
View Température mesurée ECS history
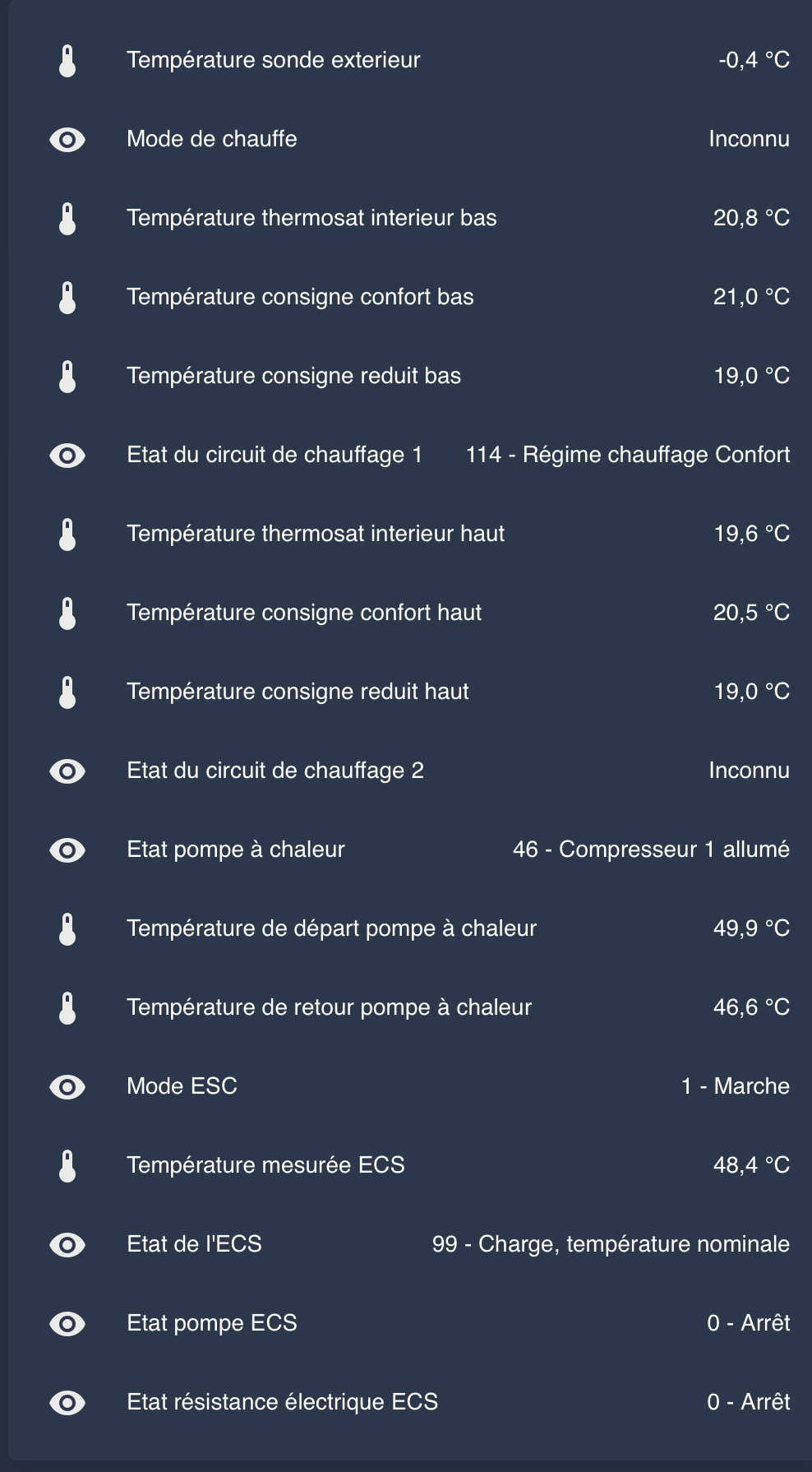coord(419,1165)
